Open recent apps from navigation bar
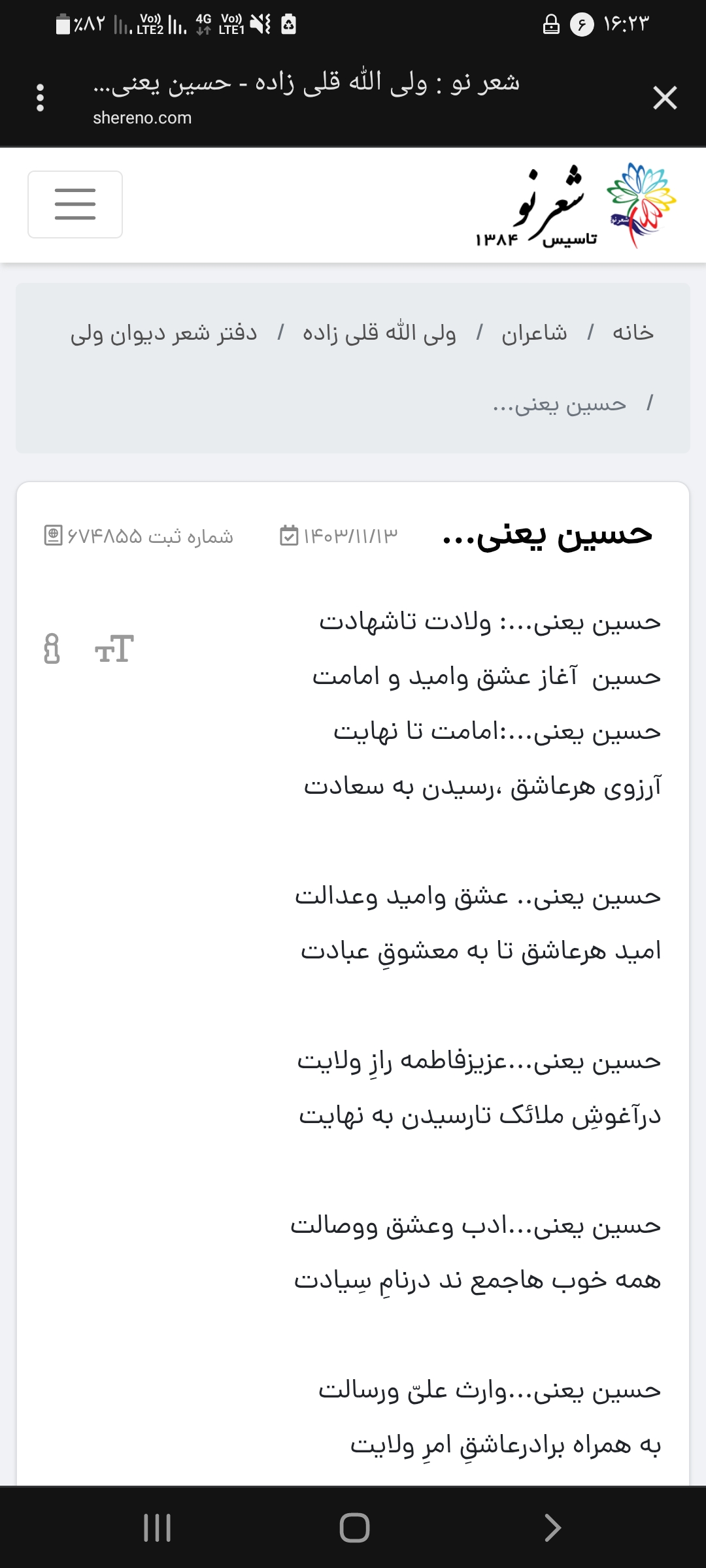The width and height of the screenshot is (706, 1568). pos(158,1527)
